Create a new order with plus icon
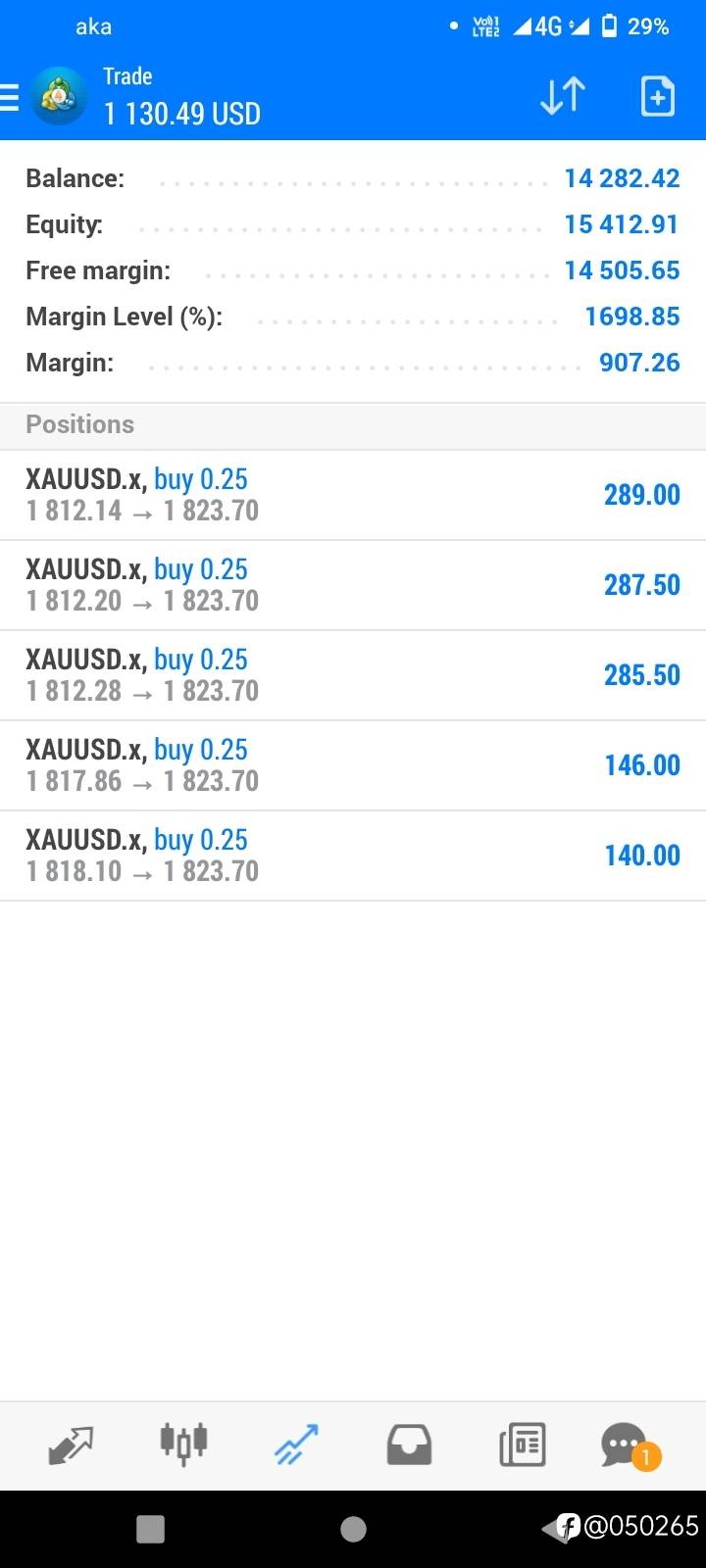This screenshot has width=706, height=1568. click(657, 96)
